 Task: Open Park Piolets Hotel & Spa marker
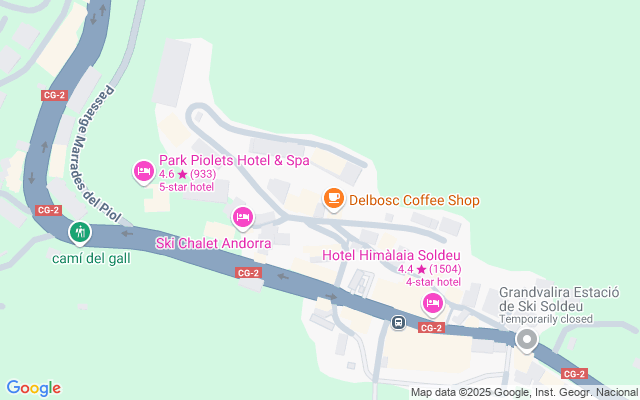pyautogui.click(x=143, y=172)
